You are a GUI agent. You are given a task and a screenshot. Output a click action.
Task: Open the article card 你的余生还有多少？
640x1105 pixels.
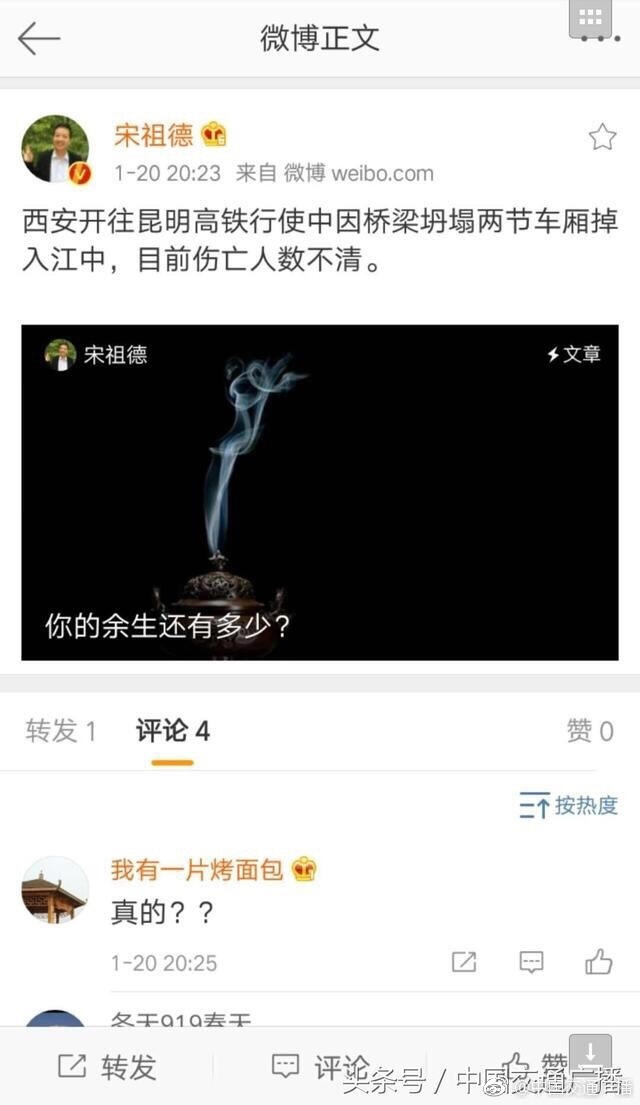click(x=320, y=492)
